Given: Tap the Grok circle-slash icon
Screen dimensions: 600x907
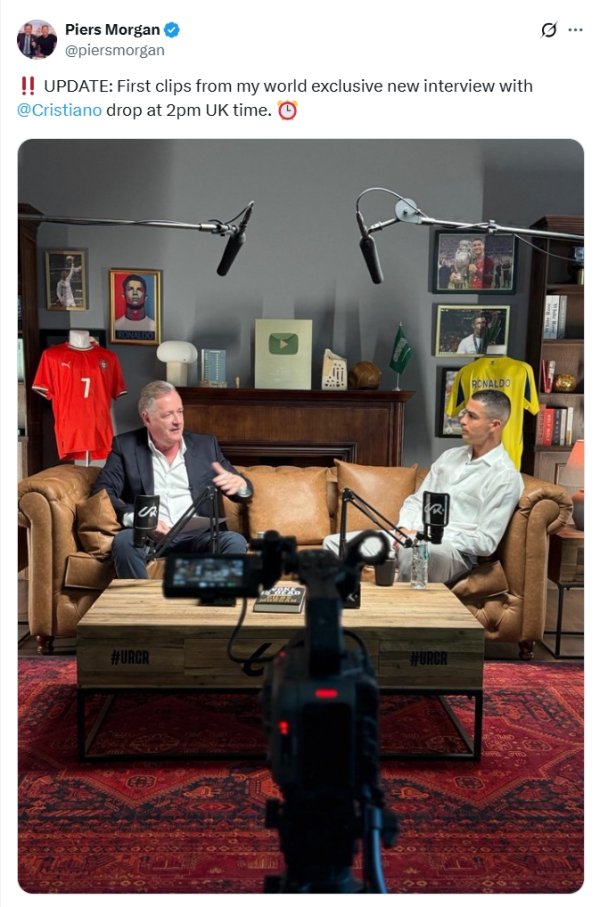Looking at the screenshot, I should (x=548, y=30).
